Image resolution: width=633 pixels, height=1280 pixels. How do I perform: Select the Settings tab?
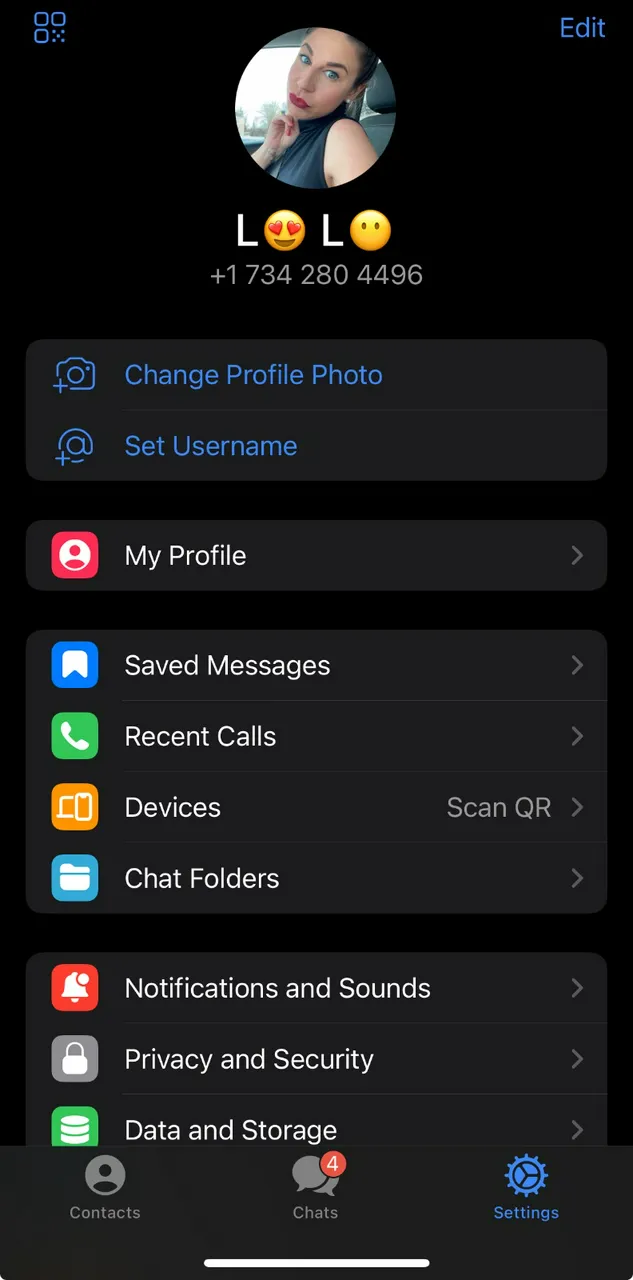pos(526,1188)
